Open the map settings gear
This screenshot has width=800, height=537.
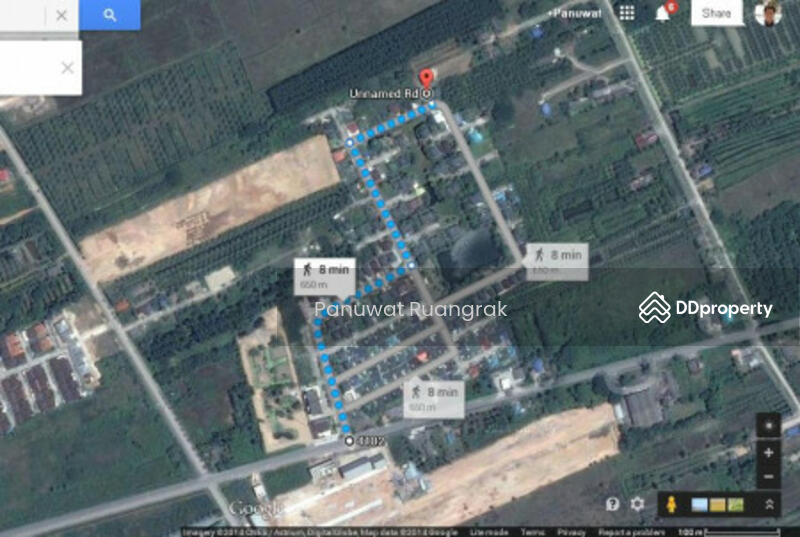click(x=637, y=504)
